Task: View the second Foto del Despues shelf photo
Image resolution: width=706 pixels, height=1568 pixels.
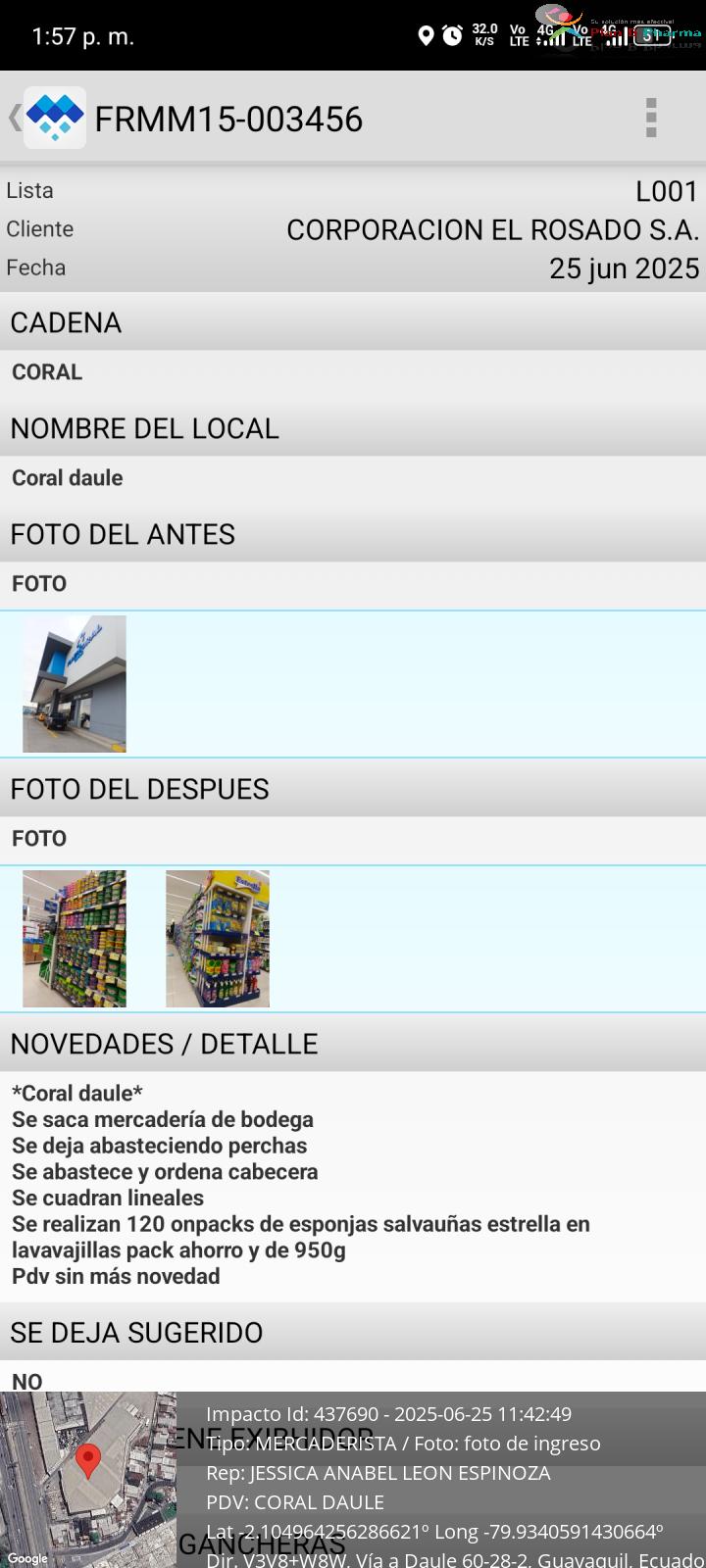Action: click(x=218, y=939)
